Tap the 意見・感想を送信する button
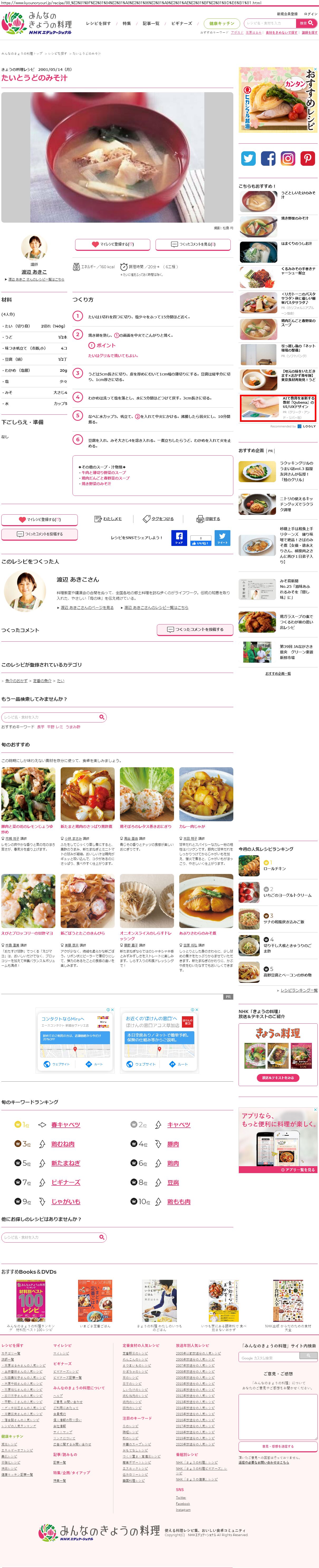 pyautogui.click(x=278, y=1446)
